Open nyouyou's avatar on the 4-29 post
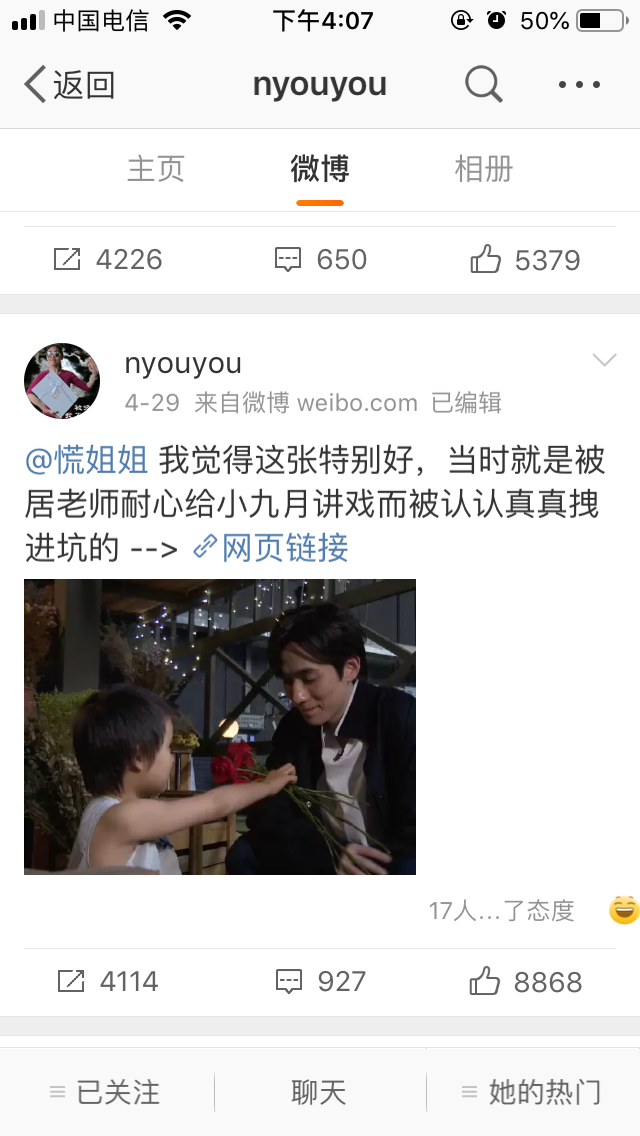The width and height of the screenshot is (640, 1136). 62,380
